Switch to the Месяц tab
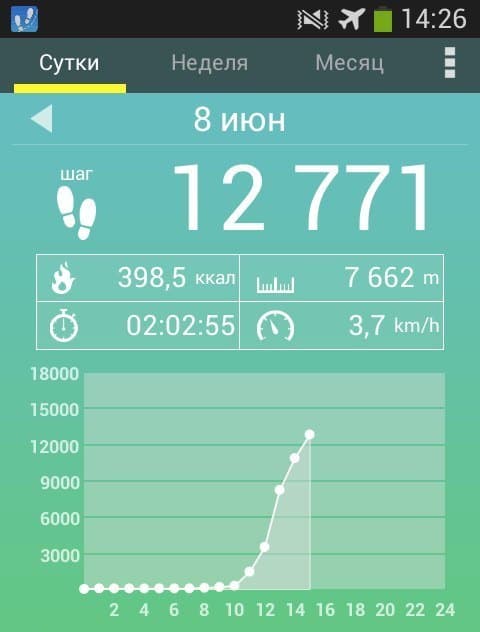Screen dimensions: 480x632 (349, 63)
